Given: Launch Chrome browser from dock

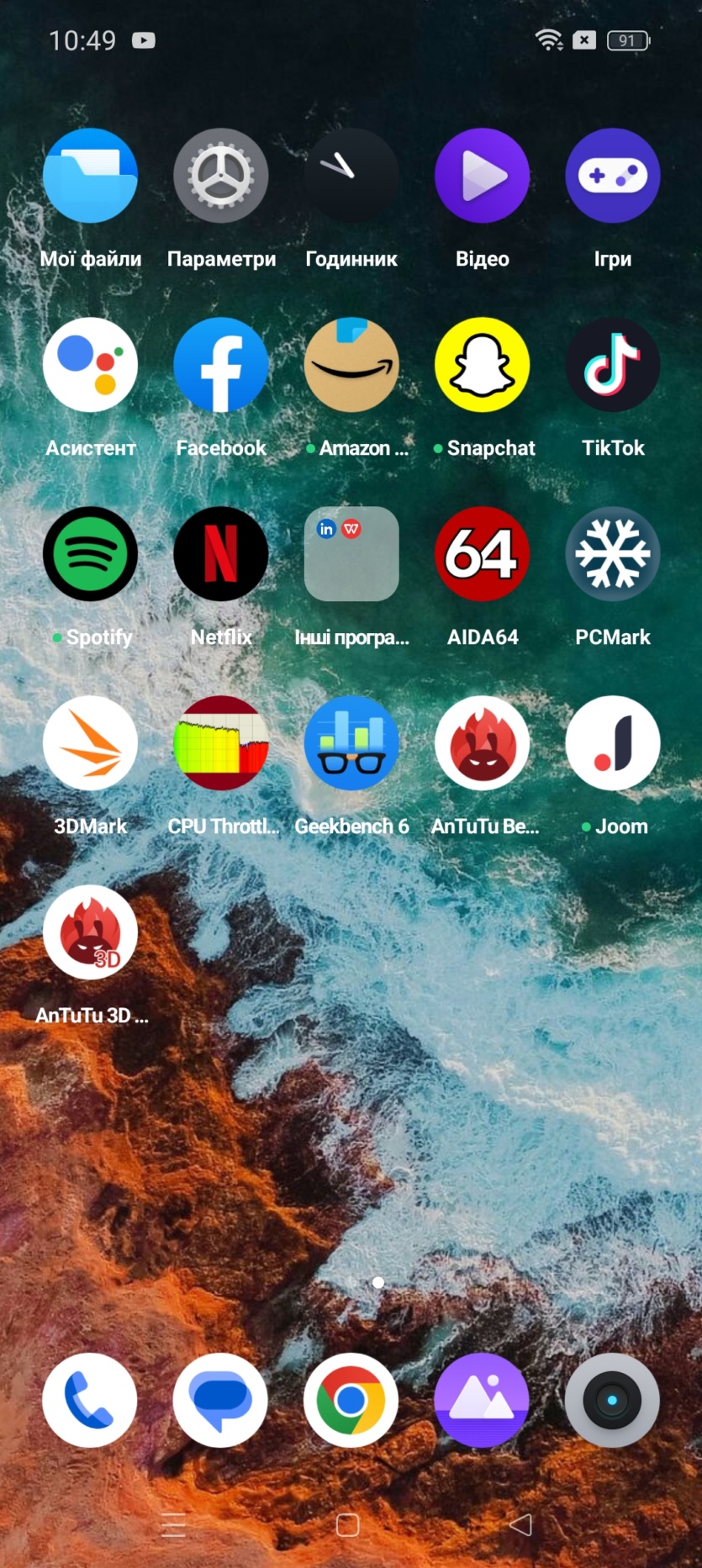Looking at the screenshot, I should point(351,1400).
